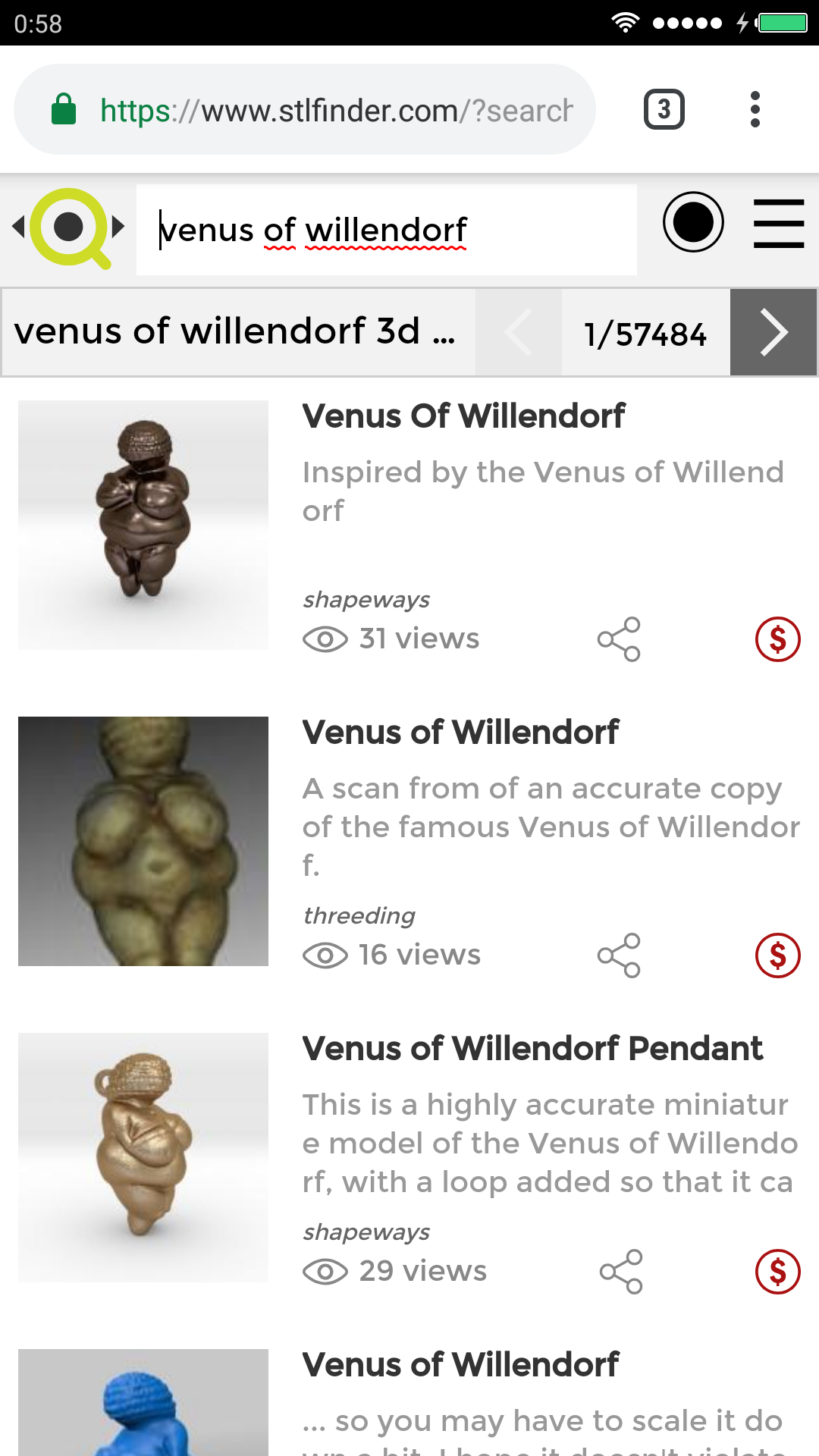This screenshot has height=1456, width=819.
Task: Open the bronze Venus Of Willendorf thumbnail
Action: [x=143, y=525]
